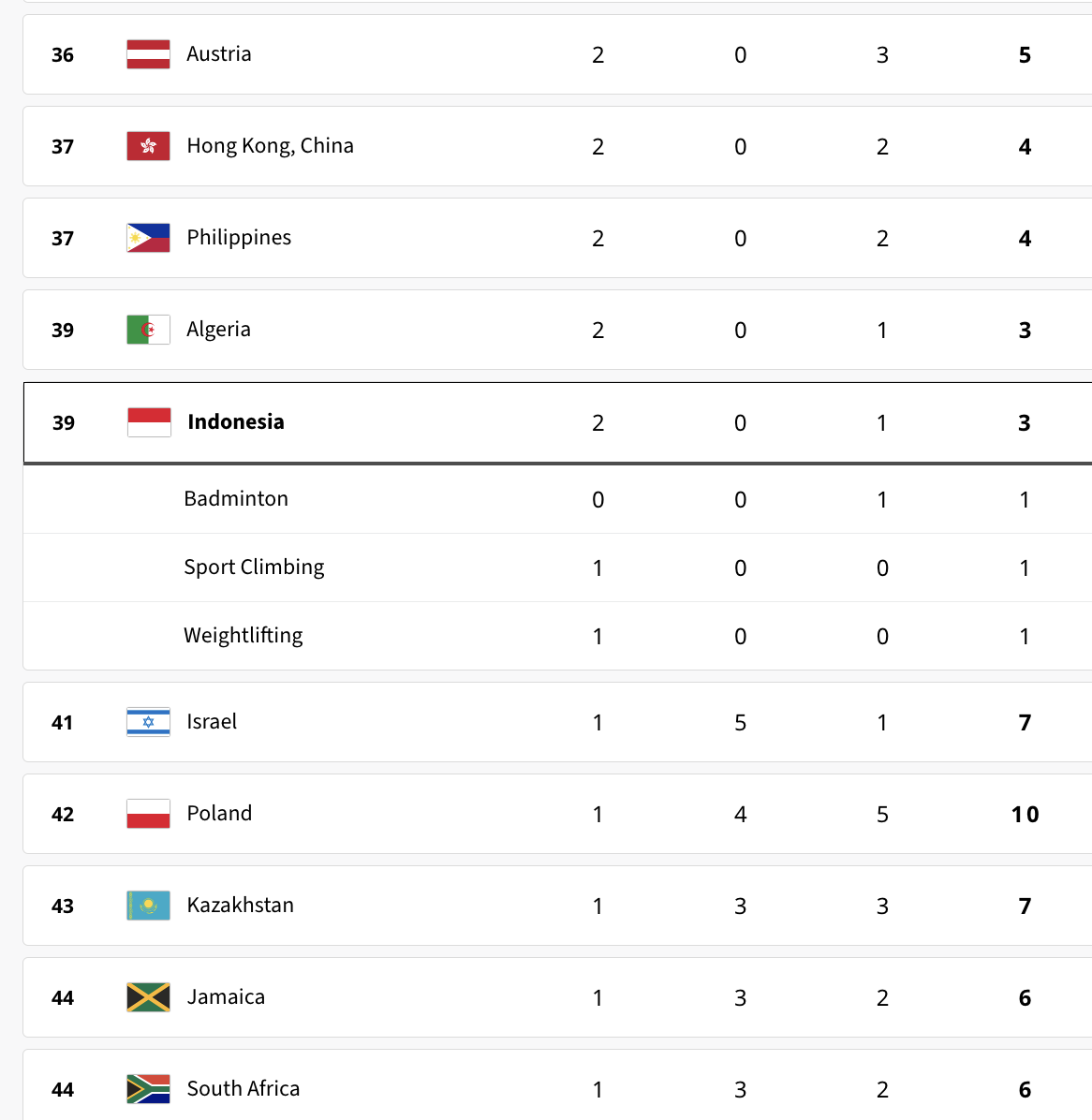Expand the Poland row
This screenshot has width=1092, height=1120.
(x=557, y=814)
